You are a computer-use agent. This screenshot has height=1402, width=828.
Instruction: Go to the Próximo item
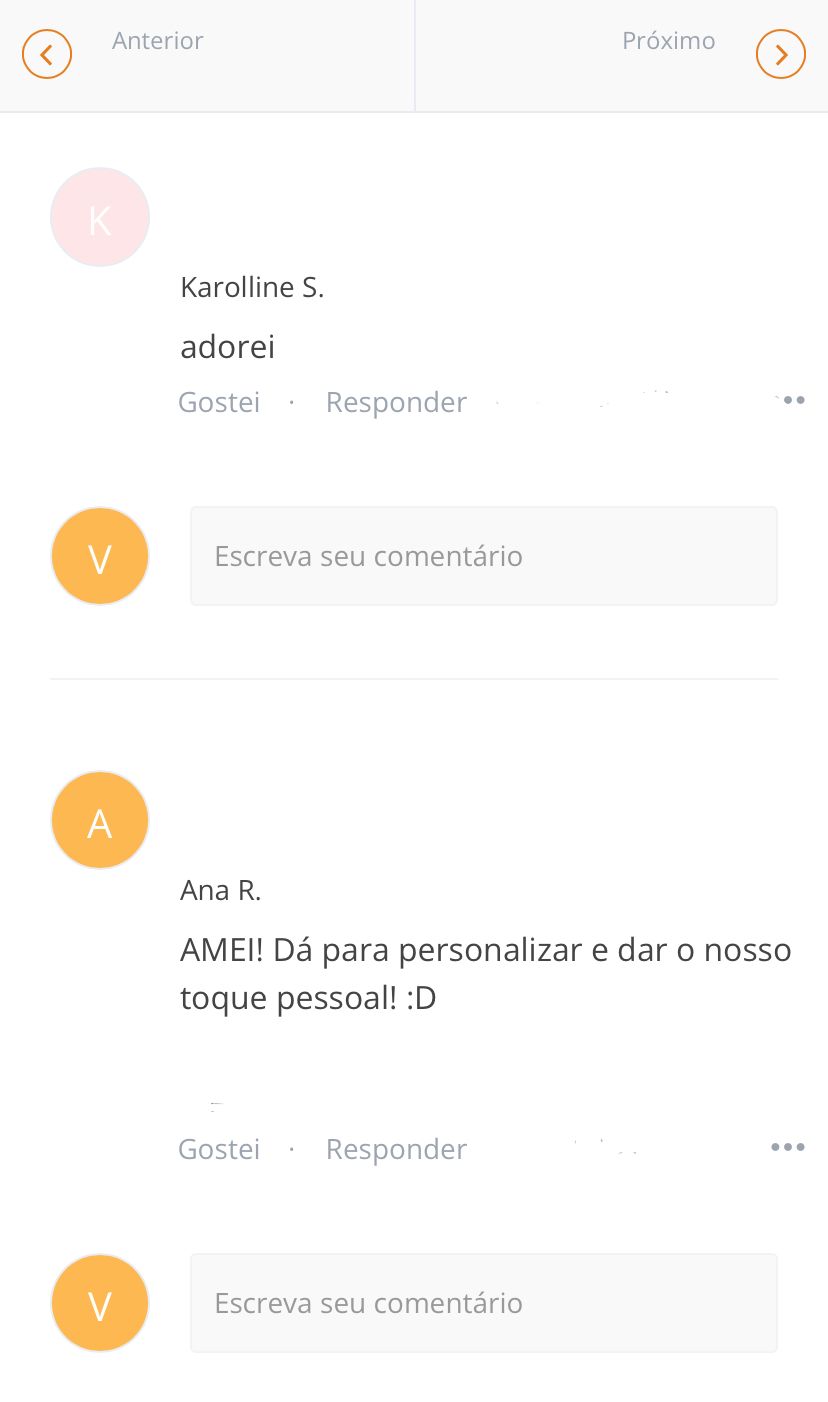point(780,53)
